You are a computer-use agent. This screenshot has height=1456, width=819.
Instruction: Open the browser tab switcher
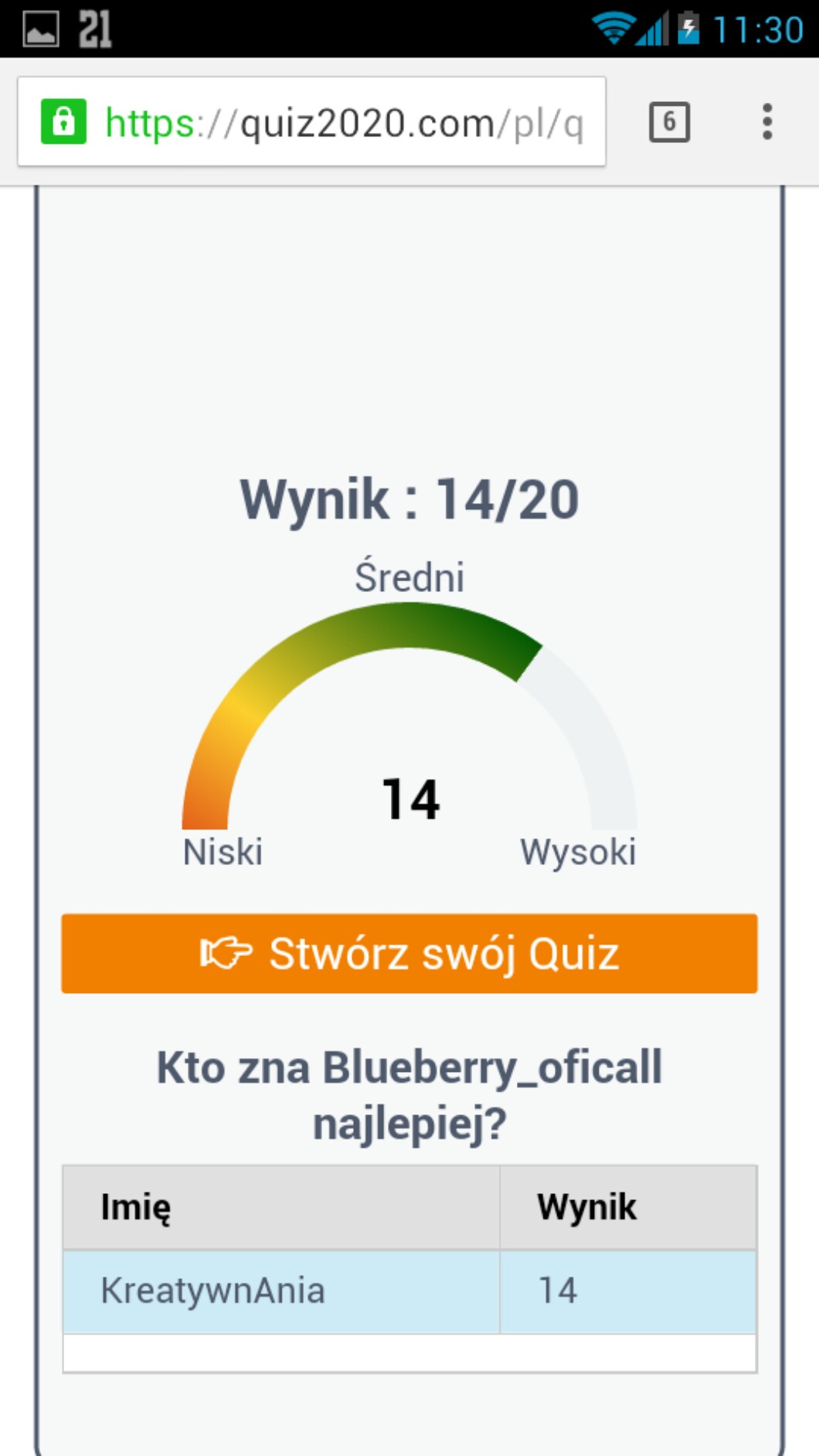tap(669, 122)
